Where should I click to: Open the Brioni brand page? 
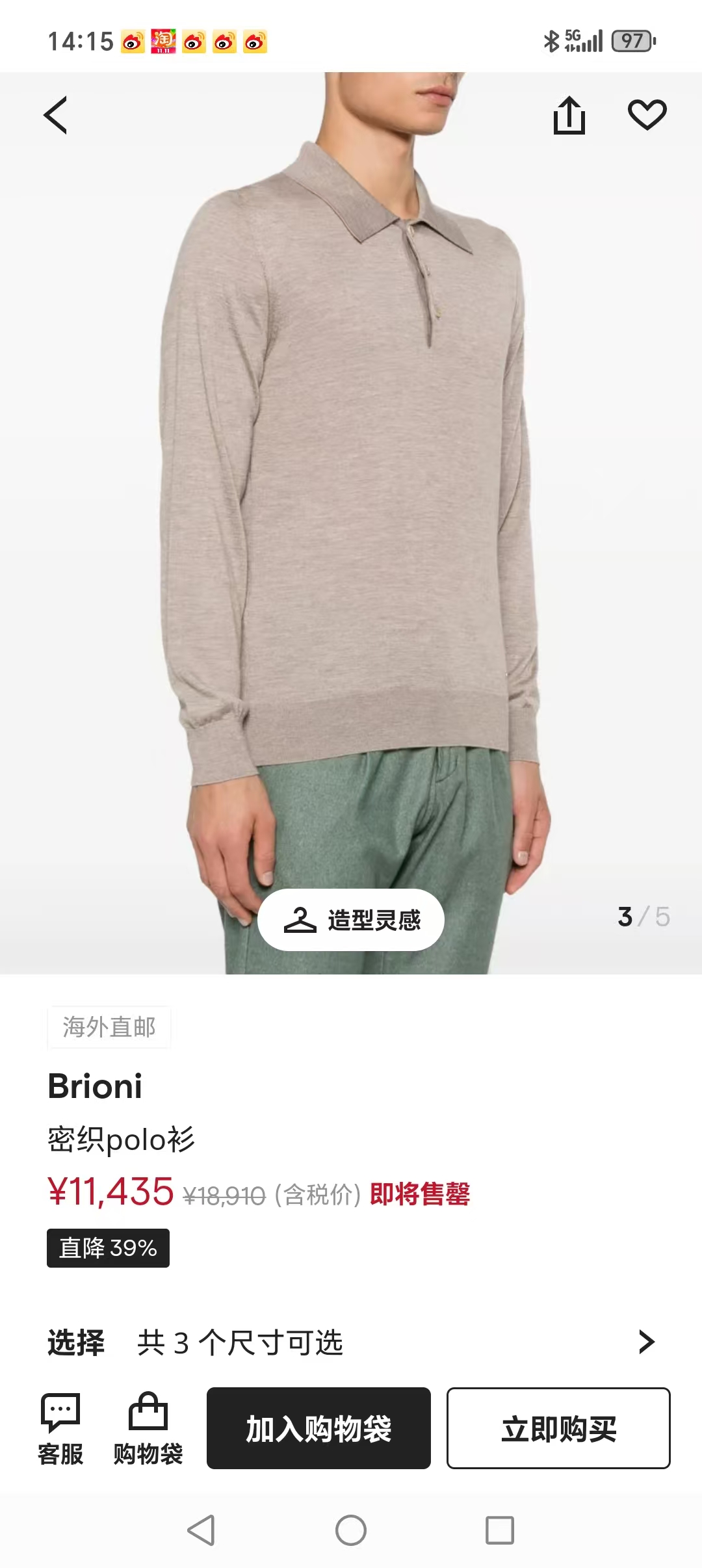pyautogui.click(x=95, y=1086)
